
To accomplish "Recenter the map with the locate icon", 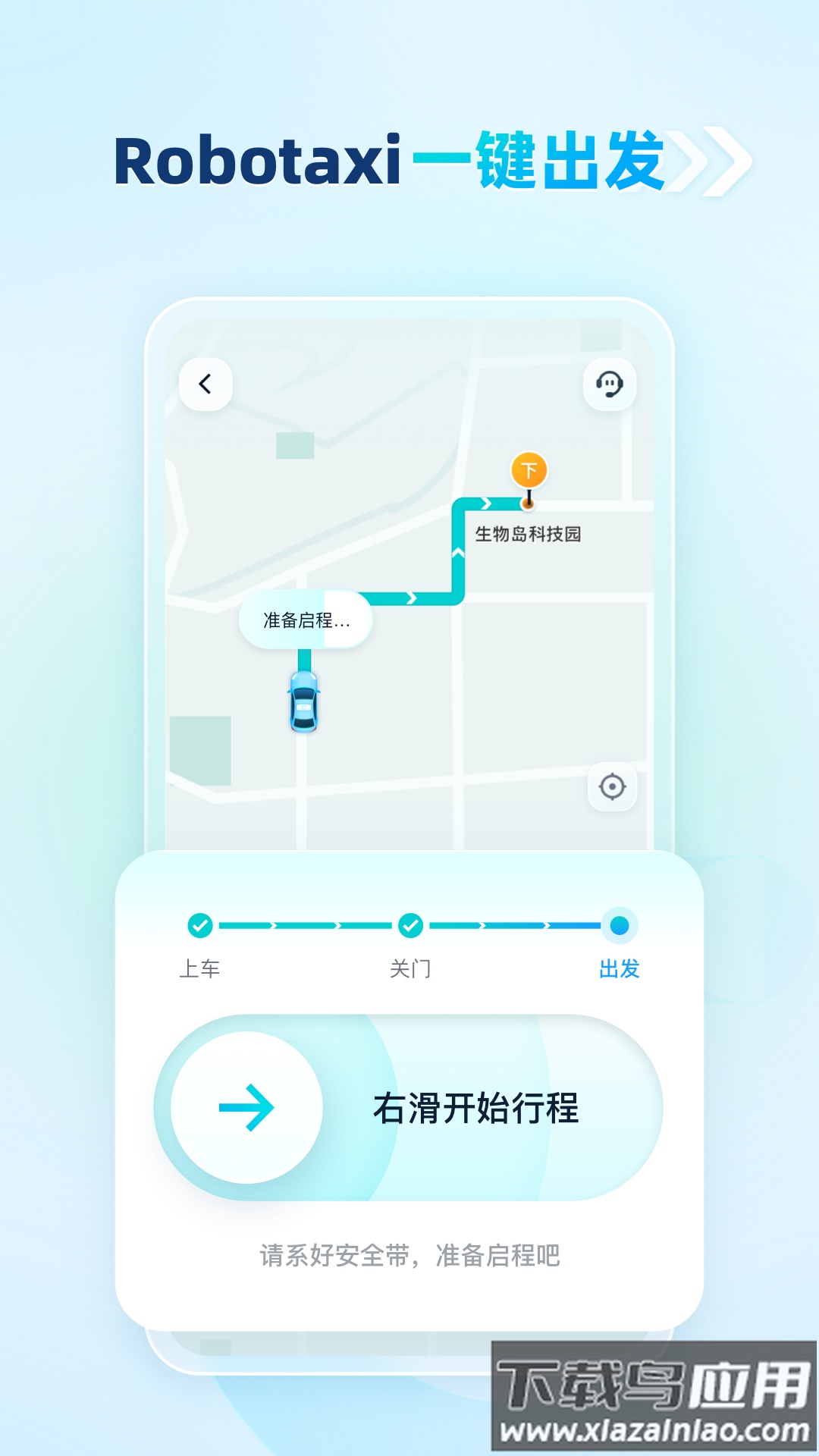I will tap(611, 789).
